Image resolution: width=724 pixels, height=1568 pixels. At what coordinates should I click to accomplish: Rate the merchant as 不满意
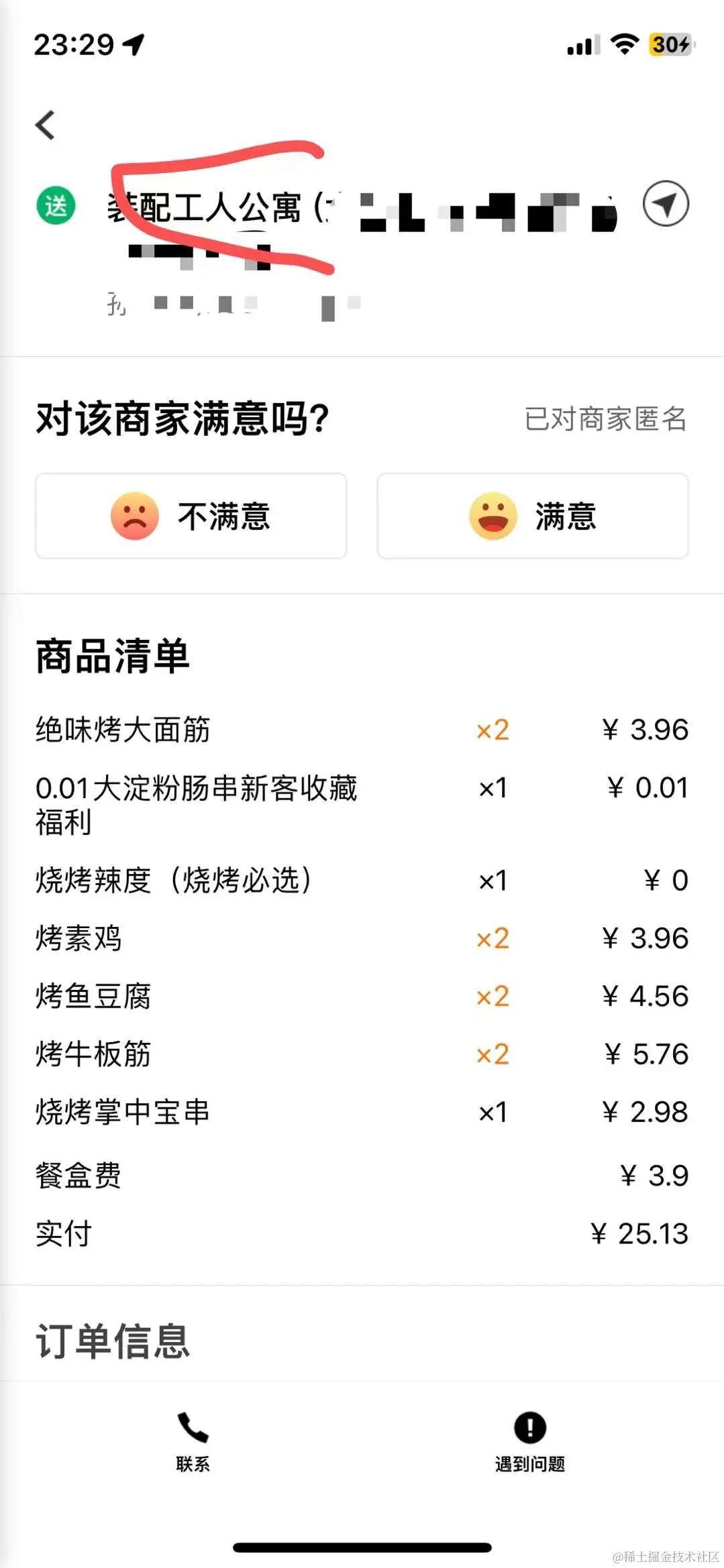(191, 516)
